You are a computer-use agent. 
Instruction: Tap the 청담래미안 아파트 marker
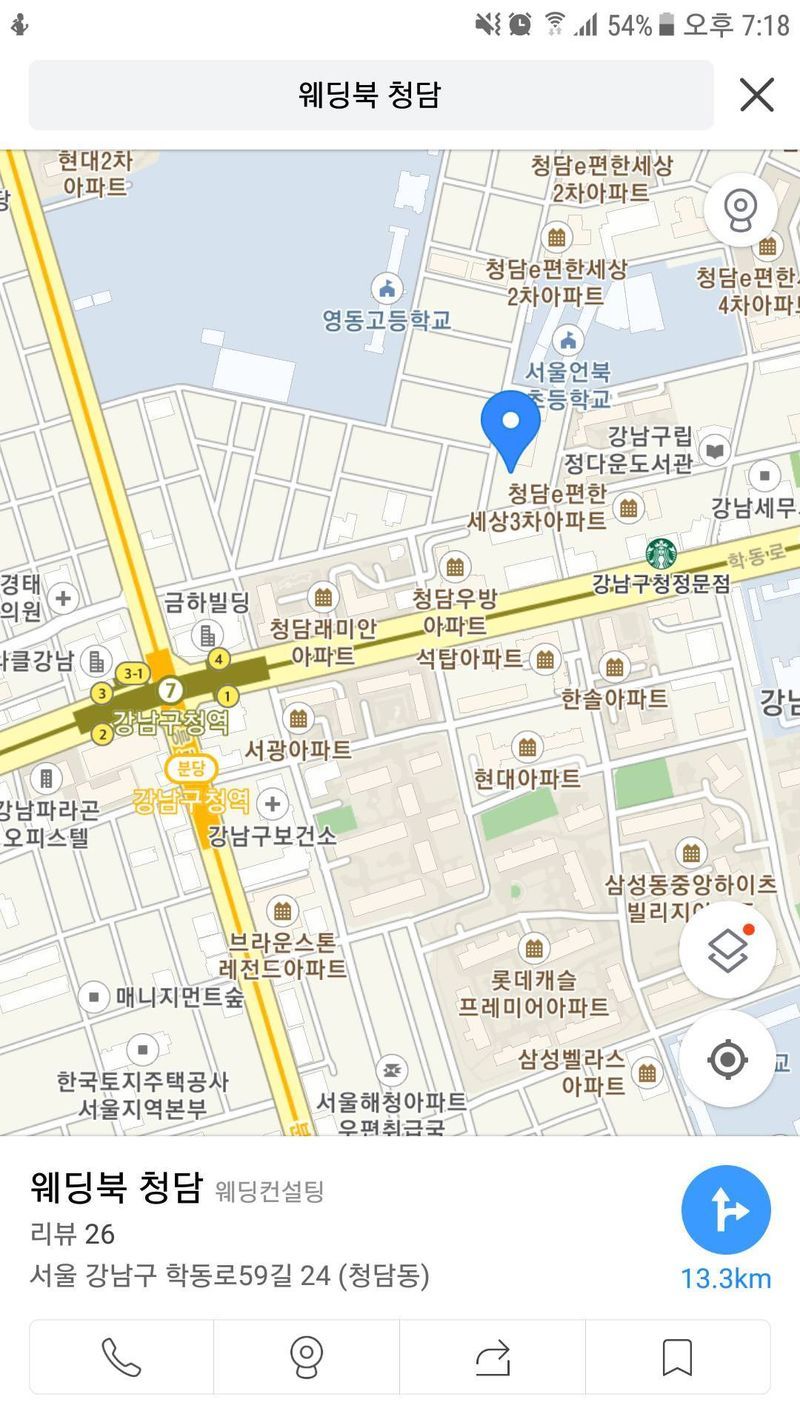click(323, 598)
